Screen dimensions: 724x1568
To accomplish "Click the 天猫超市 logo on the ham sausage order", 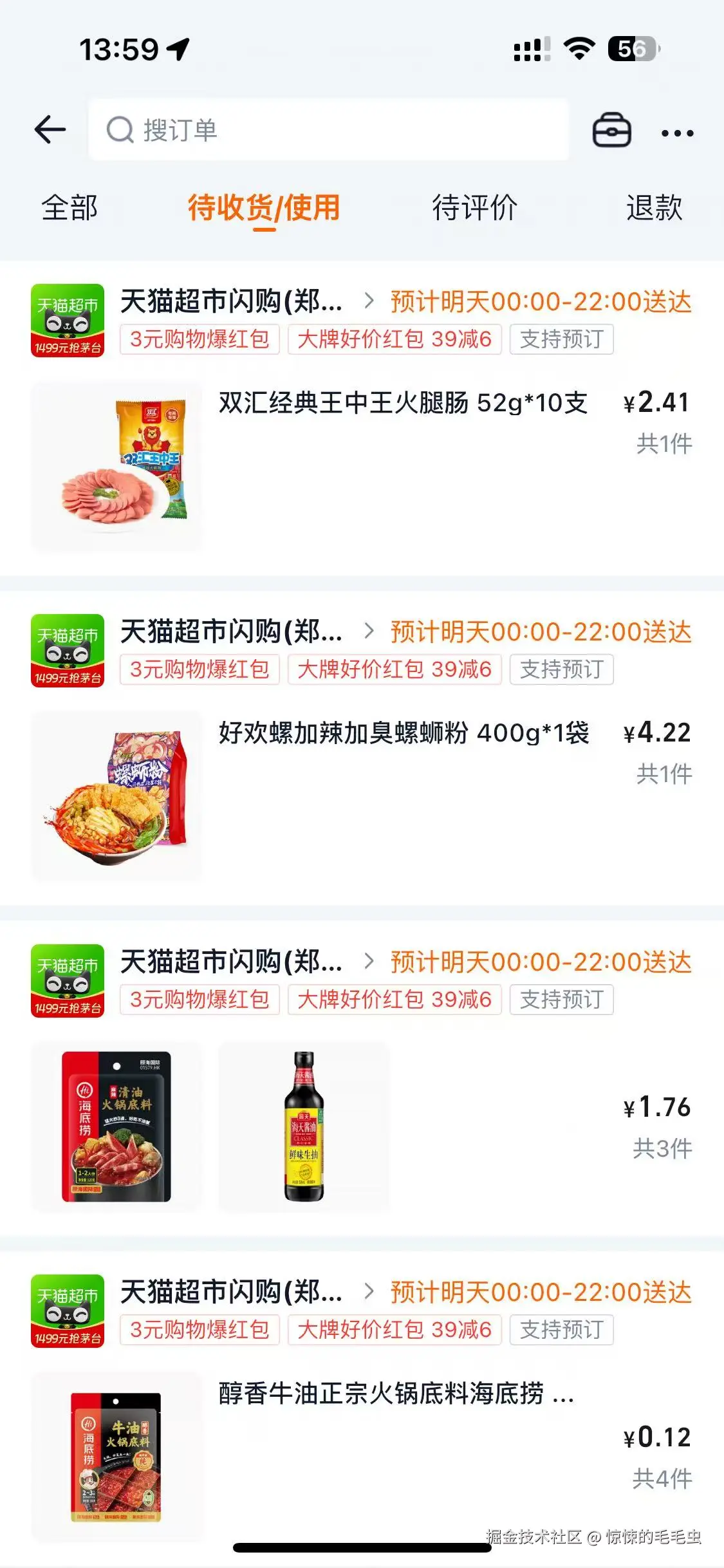I will 67,319.
